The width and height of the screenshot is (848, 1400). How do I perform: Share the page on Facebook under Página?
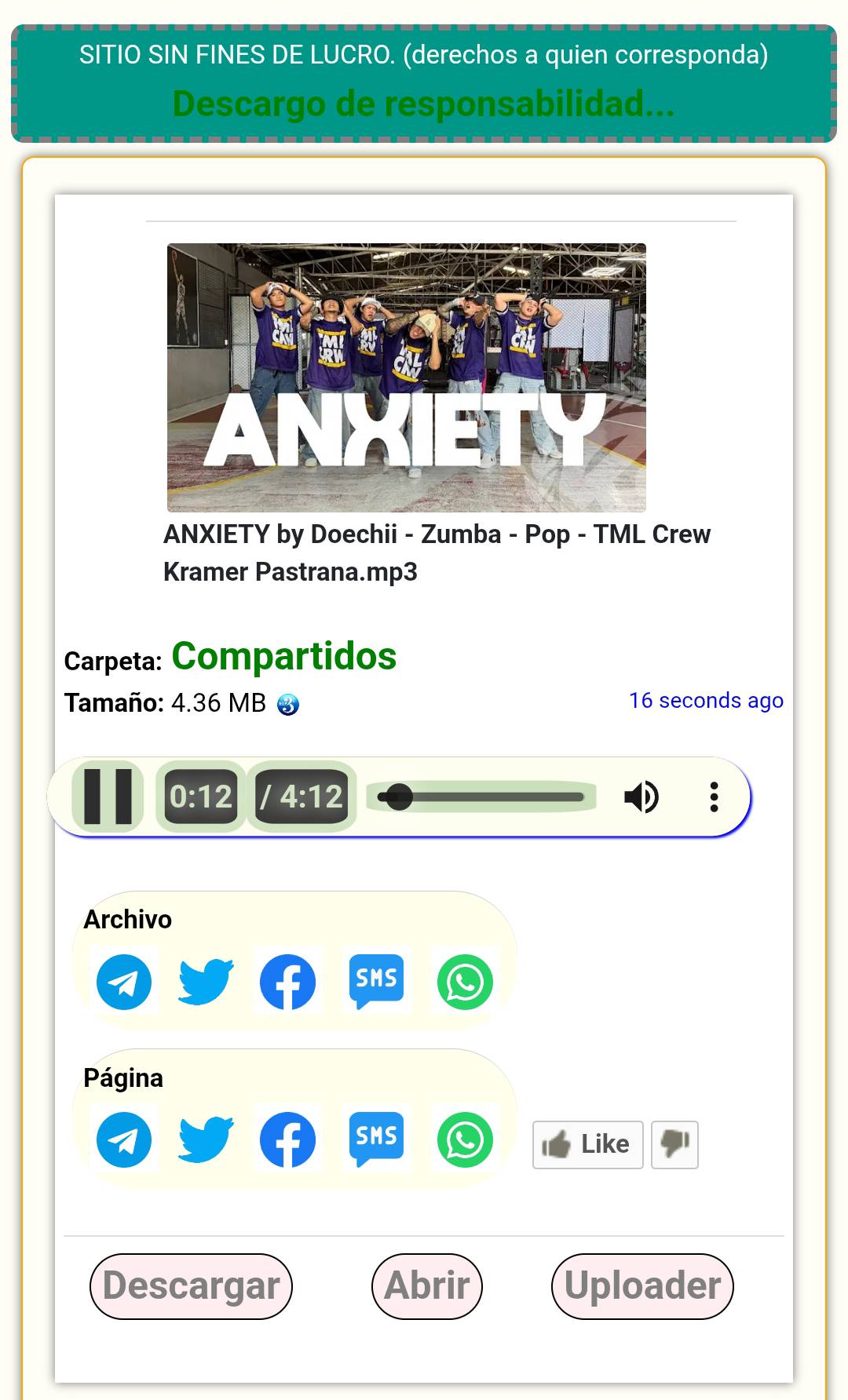(x=288, y=1139)
